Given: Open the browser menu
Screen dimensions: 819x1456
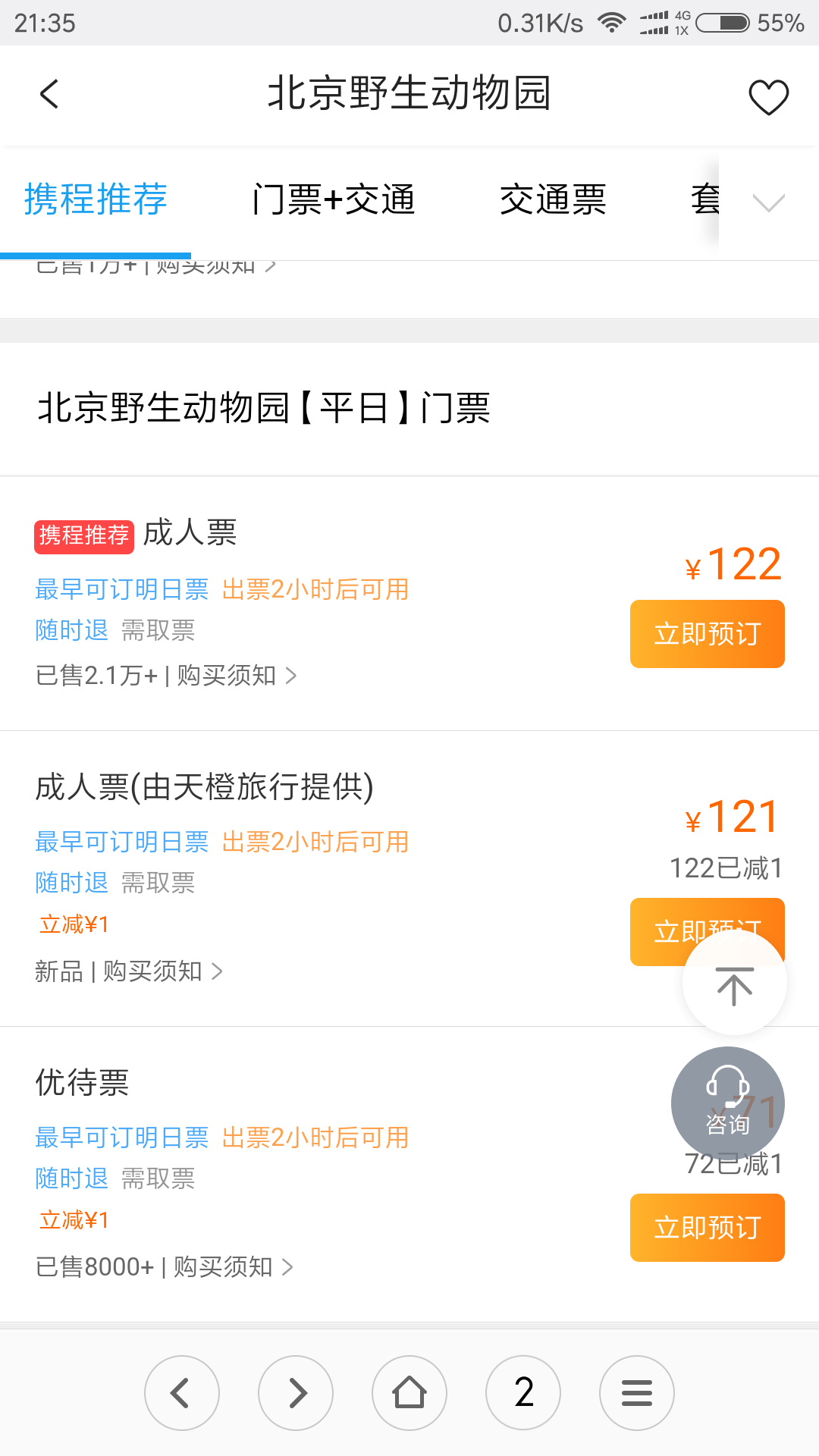Looking at the screenshot, I should [x=637, y=1393].
